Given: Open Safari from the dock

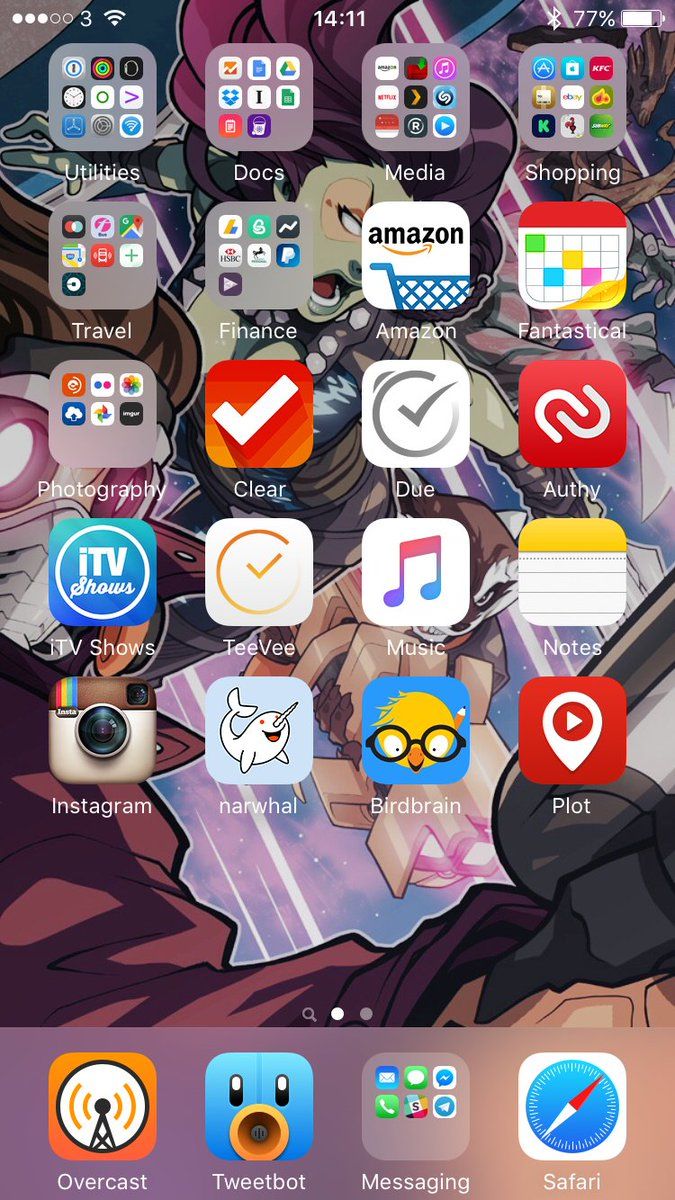Looking at the screenshot, I should [572, 1106].
